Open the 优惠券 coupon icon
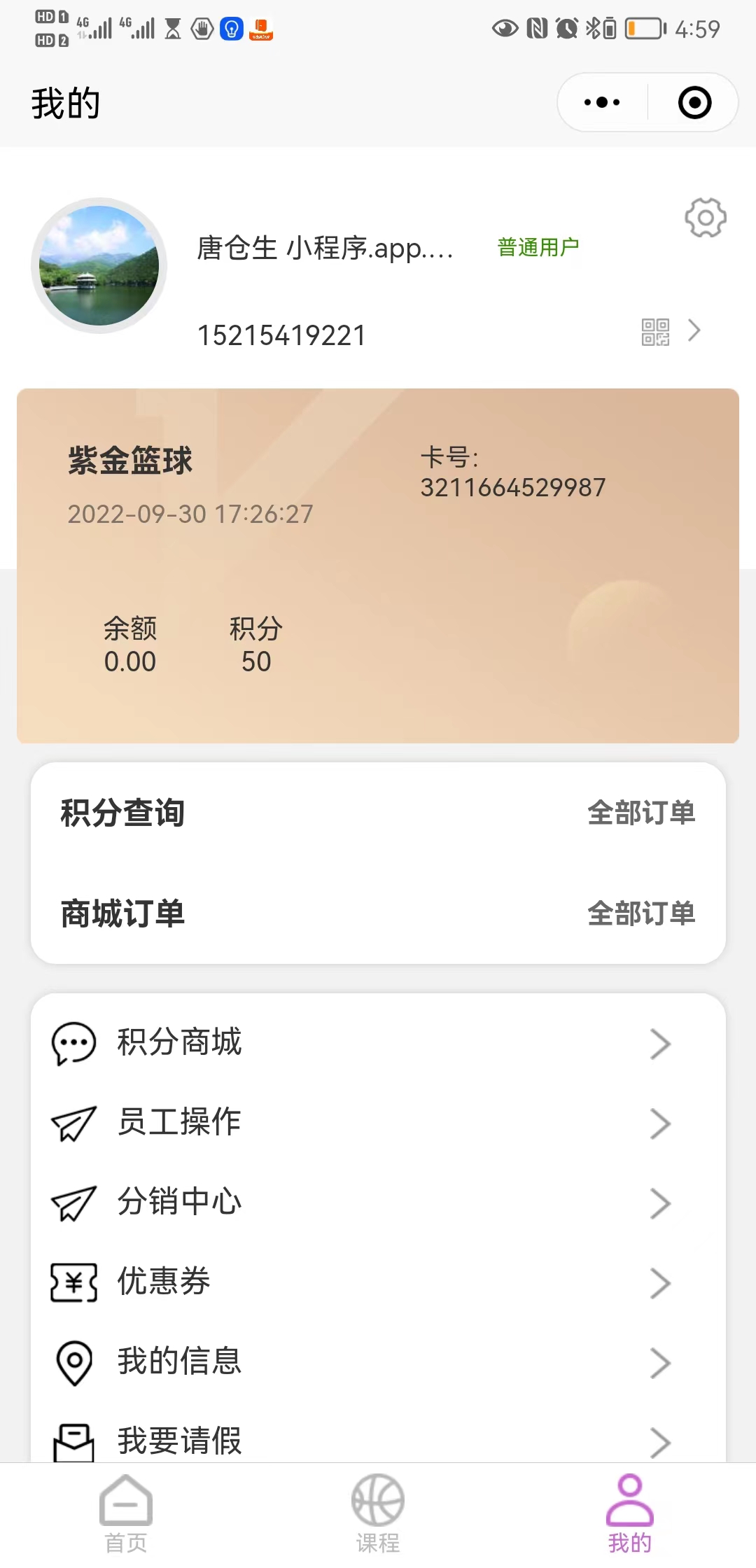Screen dimensions: 756x1568 click(73, 1281)
